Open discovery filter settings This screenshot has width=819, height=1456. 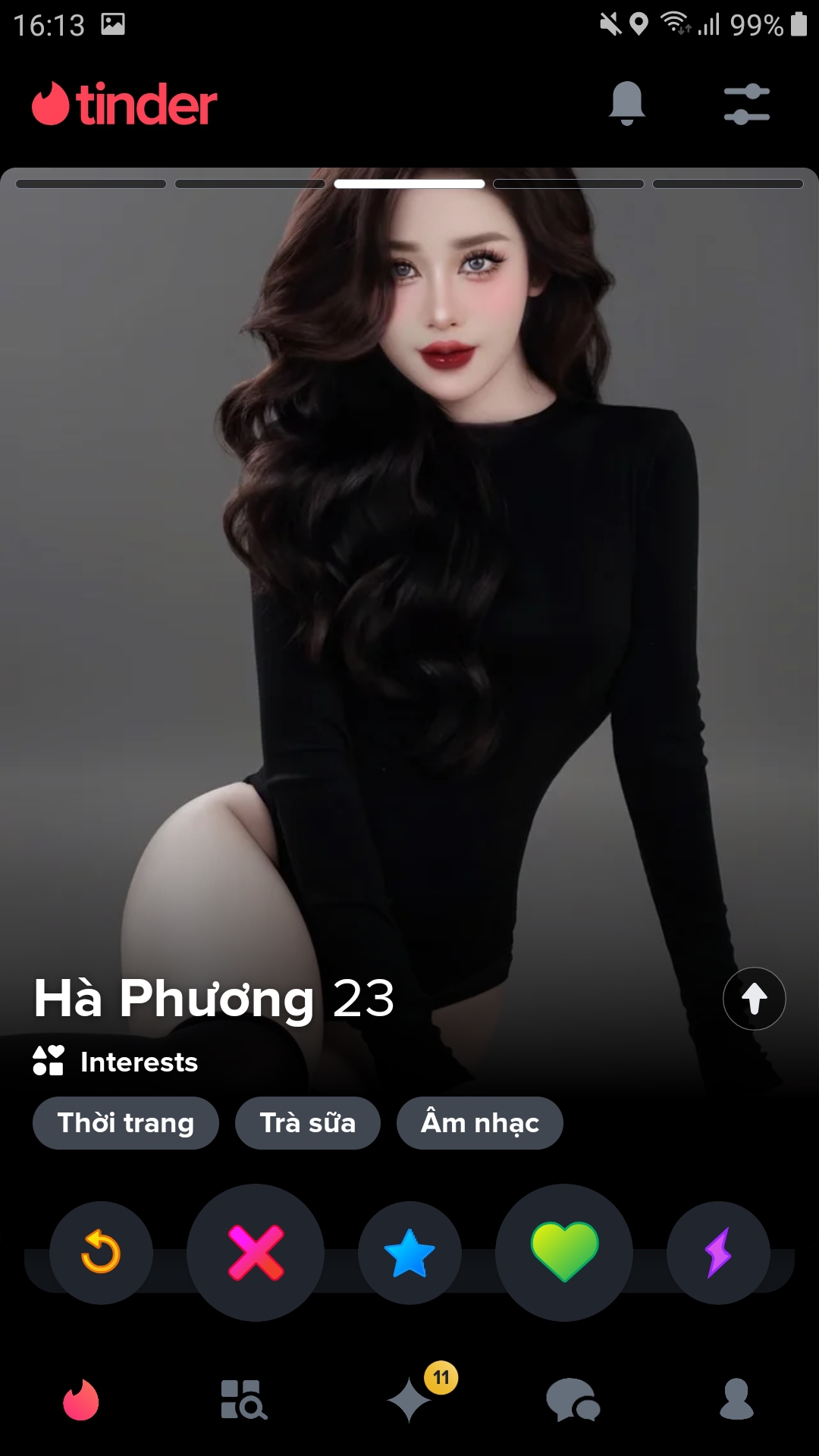(746, 104)
